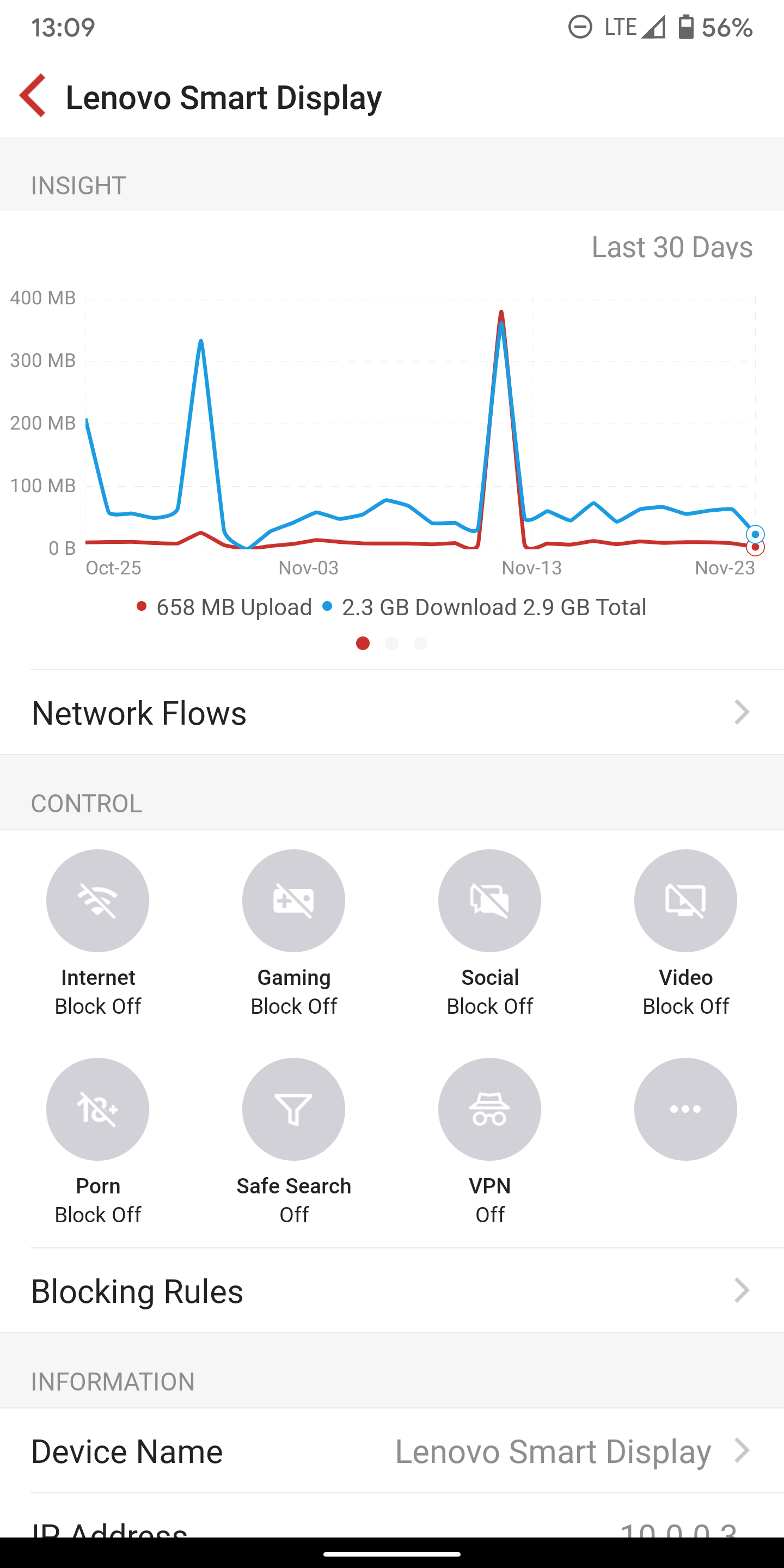The height and width of the screenshot is (1568, 784).
Task: Enable VPN for this device
Action: click(x=489, y=1109)
